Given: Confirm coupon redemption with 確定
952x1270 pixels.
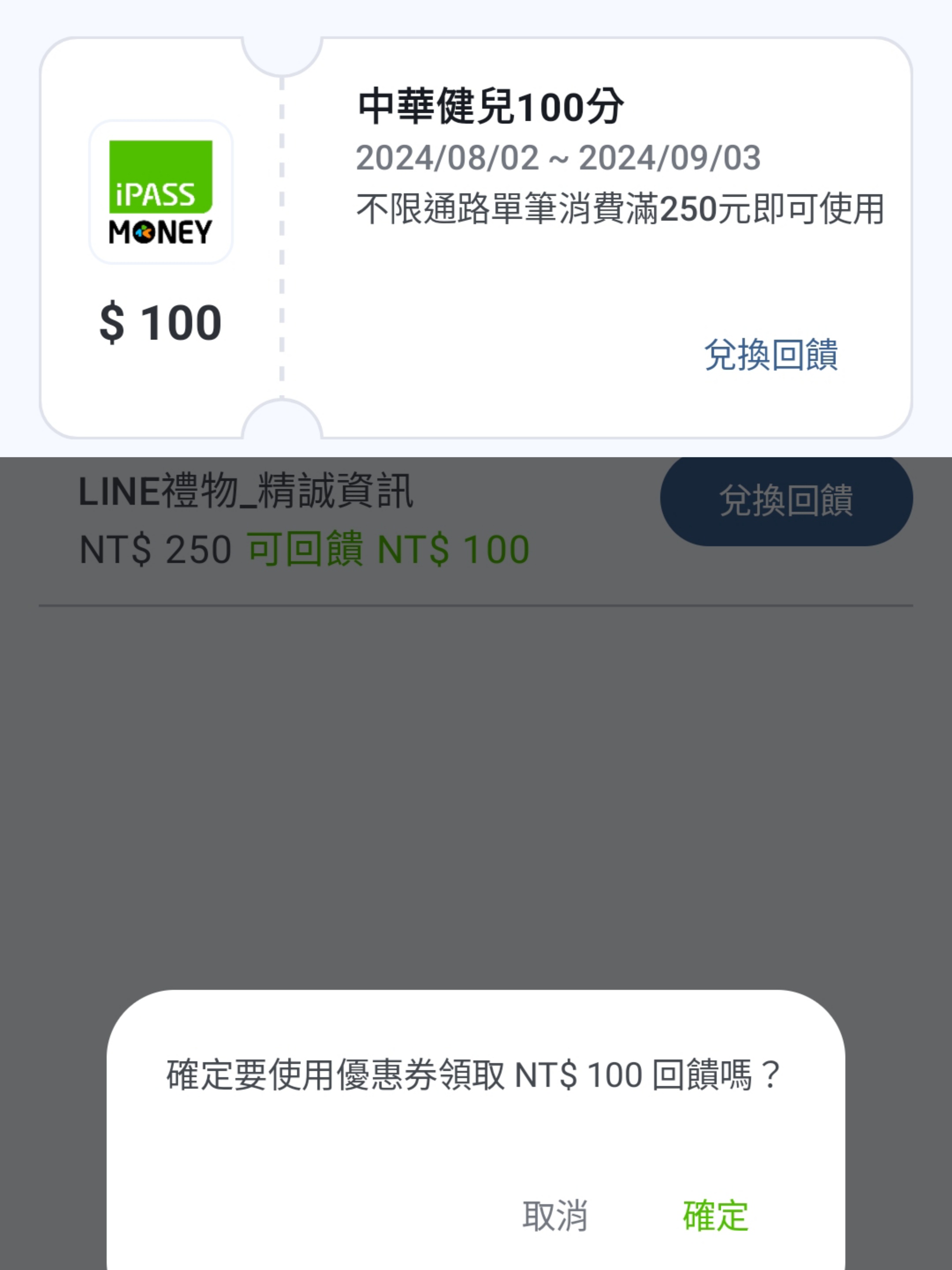Looking at the screenshot, I should (715, 1215).
